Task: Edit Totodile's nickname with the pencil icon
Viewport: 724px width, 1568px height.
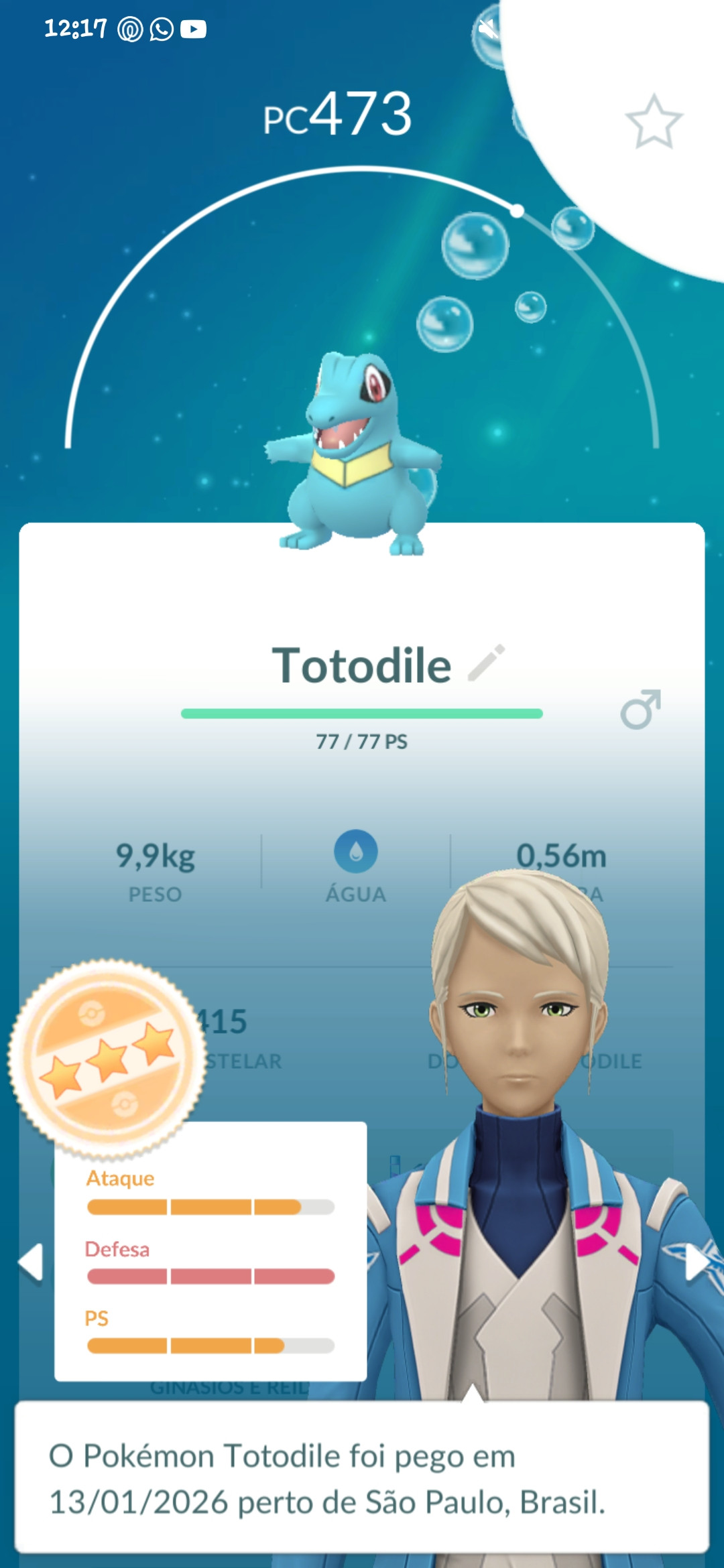Action: pos(486,663)
